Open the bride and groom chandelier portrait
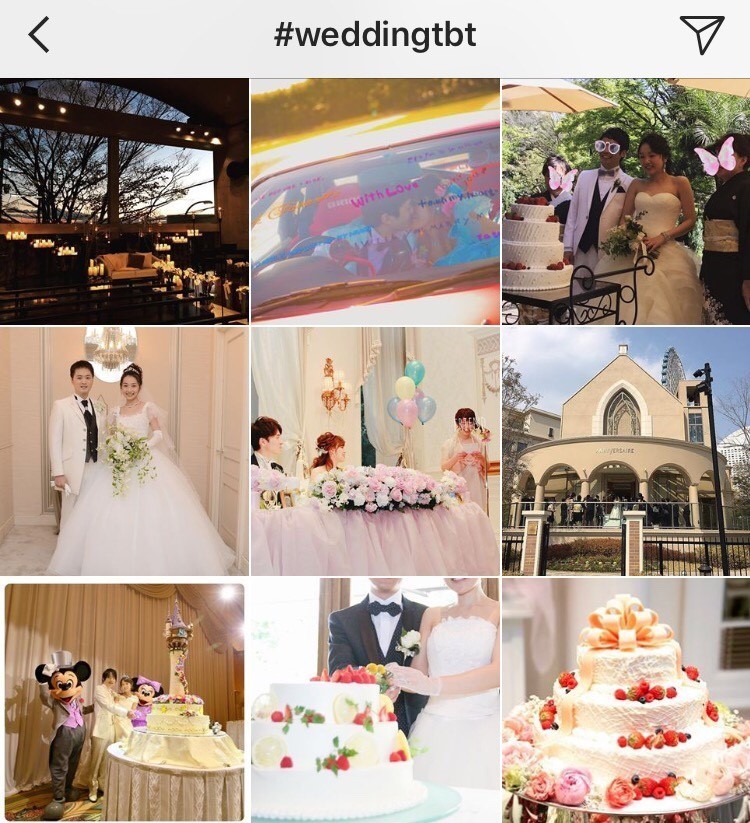The width and height of the screenshot is (750, 823). click(124, 451)
